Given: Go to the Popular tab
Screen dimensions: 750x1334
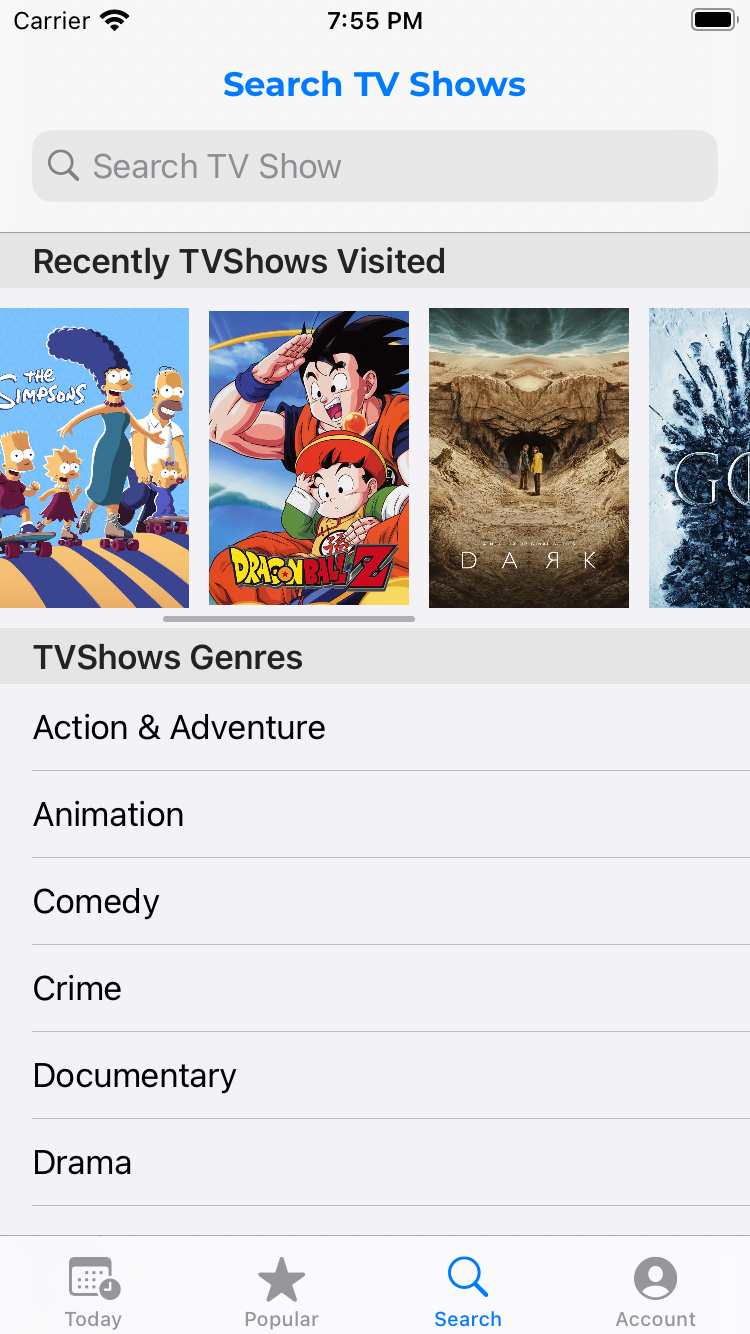Looking at the screenshot, I should coord(281,1290).
